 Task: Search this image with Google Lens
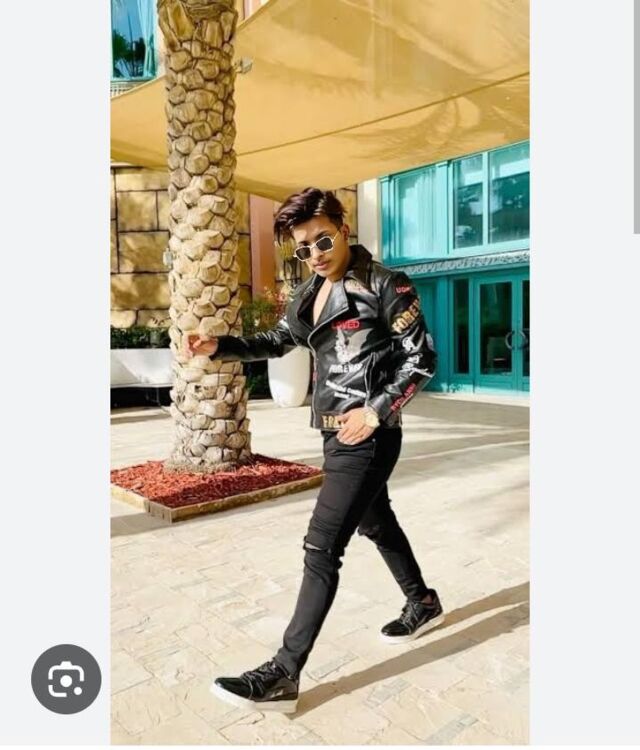pos(66,679)
